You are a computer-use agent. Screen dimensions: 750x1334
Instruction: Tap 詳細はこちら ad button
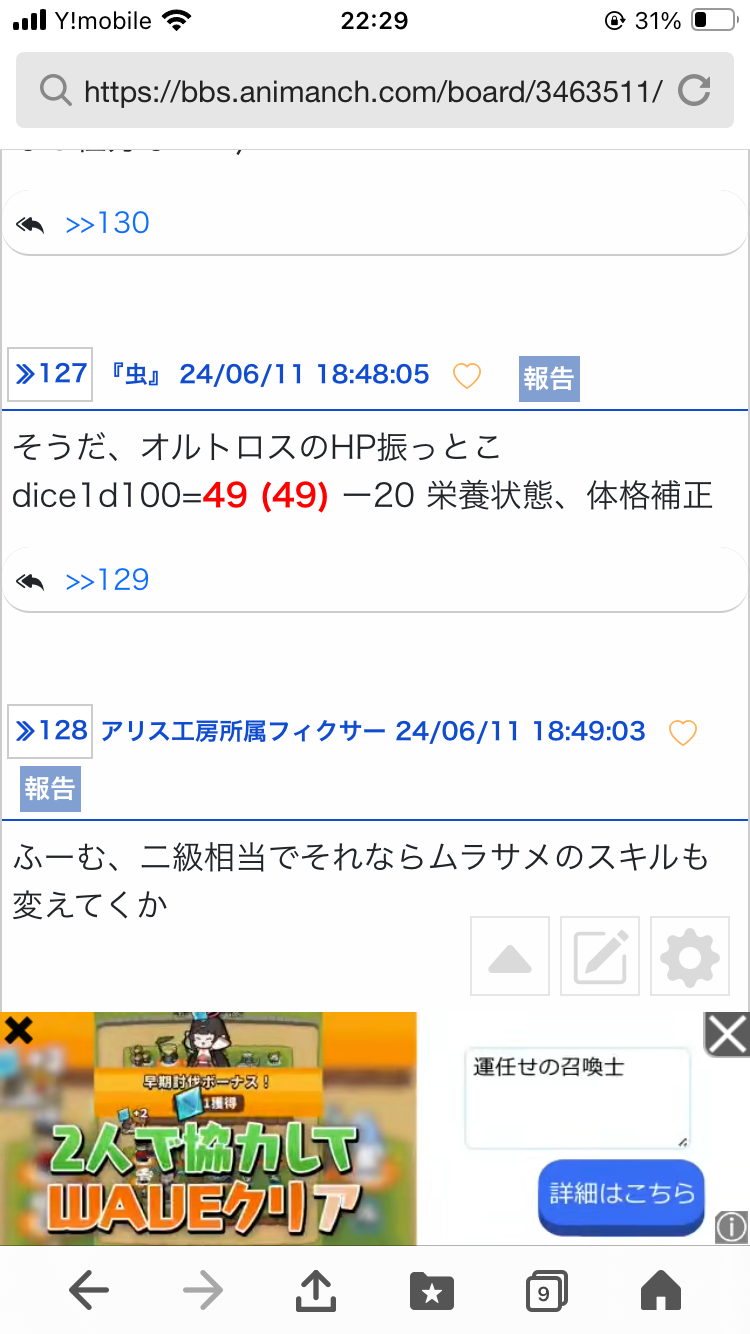click(621, 1196)
